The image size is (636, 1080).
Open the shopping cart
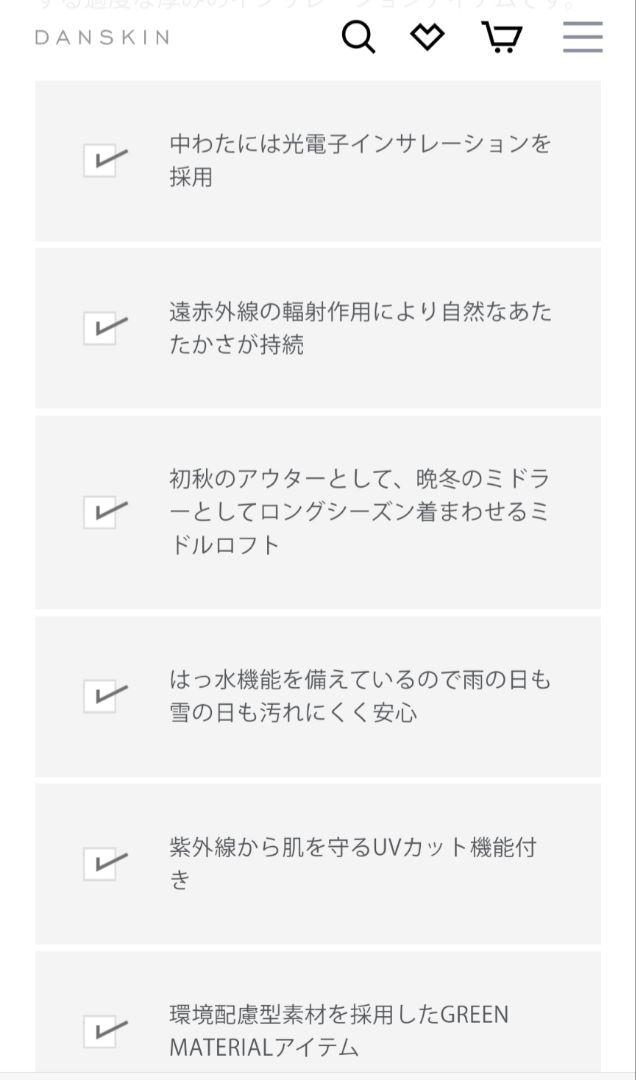tap(502, 37)
